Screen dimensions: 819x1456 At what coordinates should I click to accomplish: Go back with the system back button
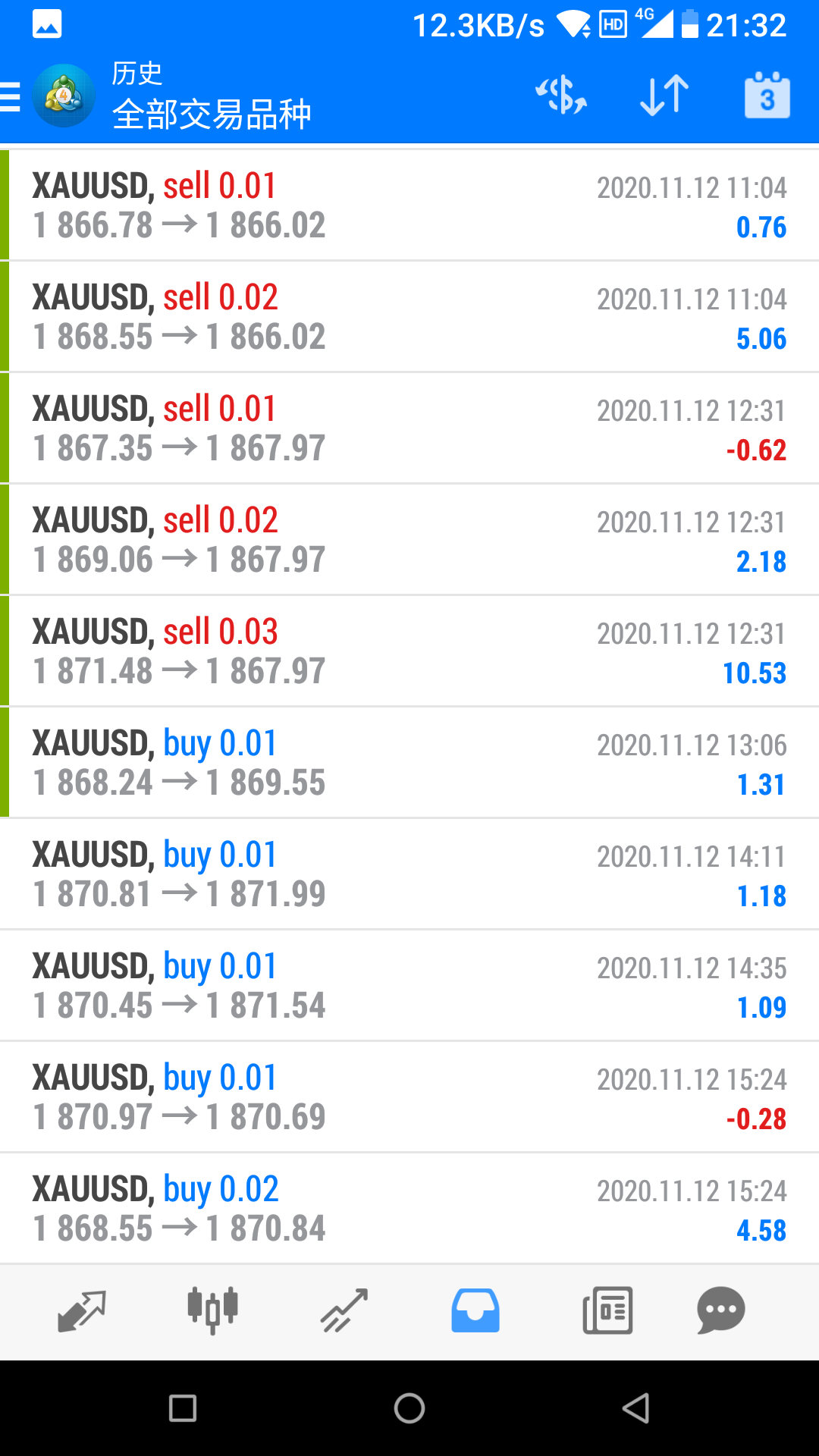(635, 1408)
